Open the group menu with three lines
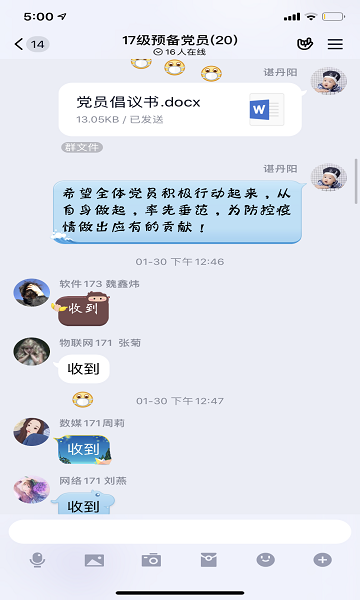Viewport: 360px width, 600px height. [x=335, y=44]
